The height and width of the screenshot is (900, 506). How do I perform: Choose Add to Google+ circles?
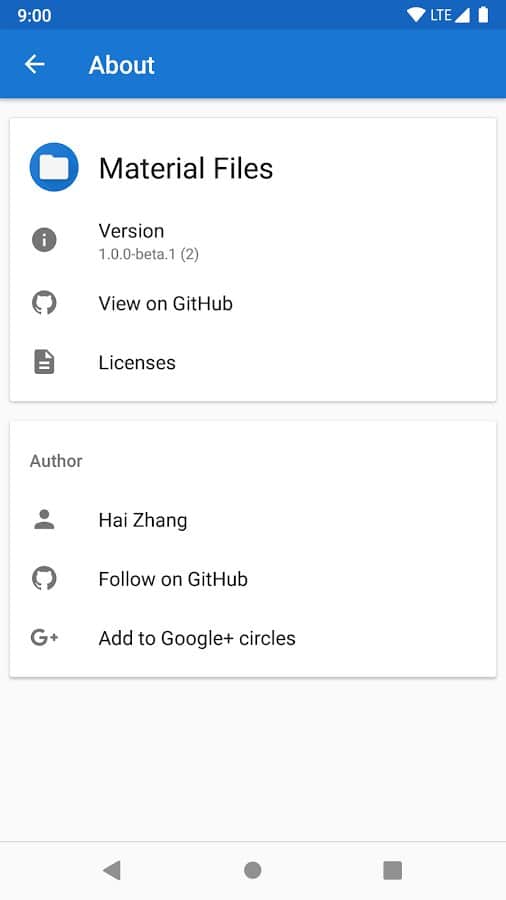point(253,638)
